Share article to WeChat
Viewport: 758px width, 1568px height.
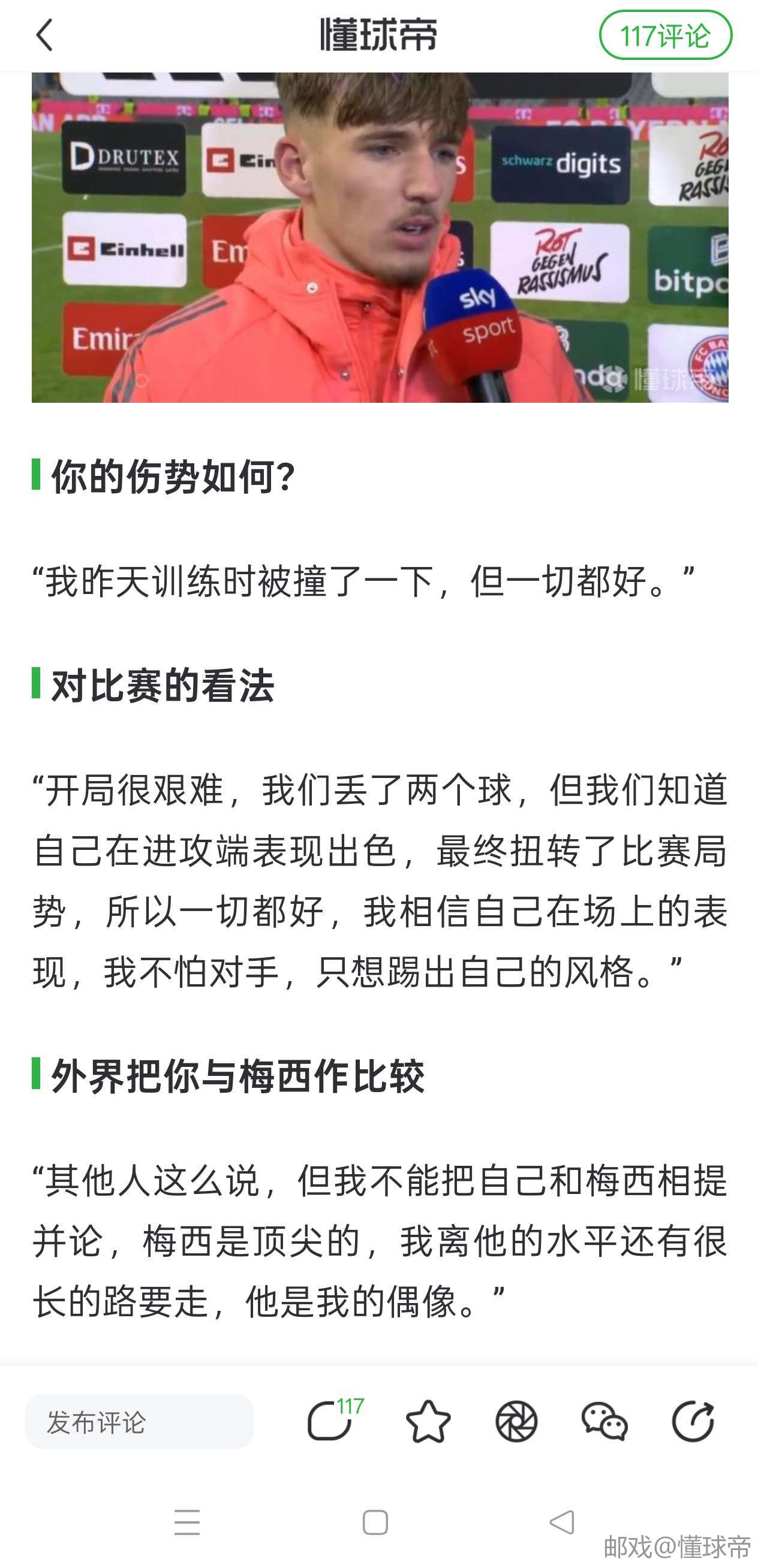[604, 1422]
